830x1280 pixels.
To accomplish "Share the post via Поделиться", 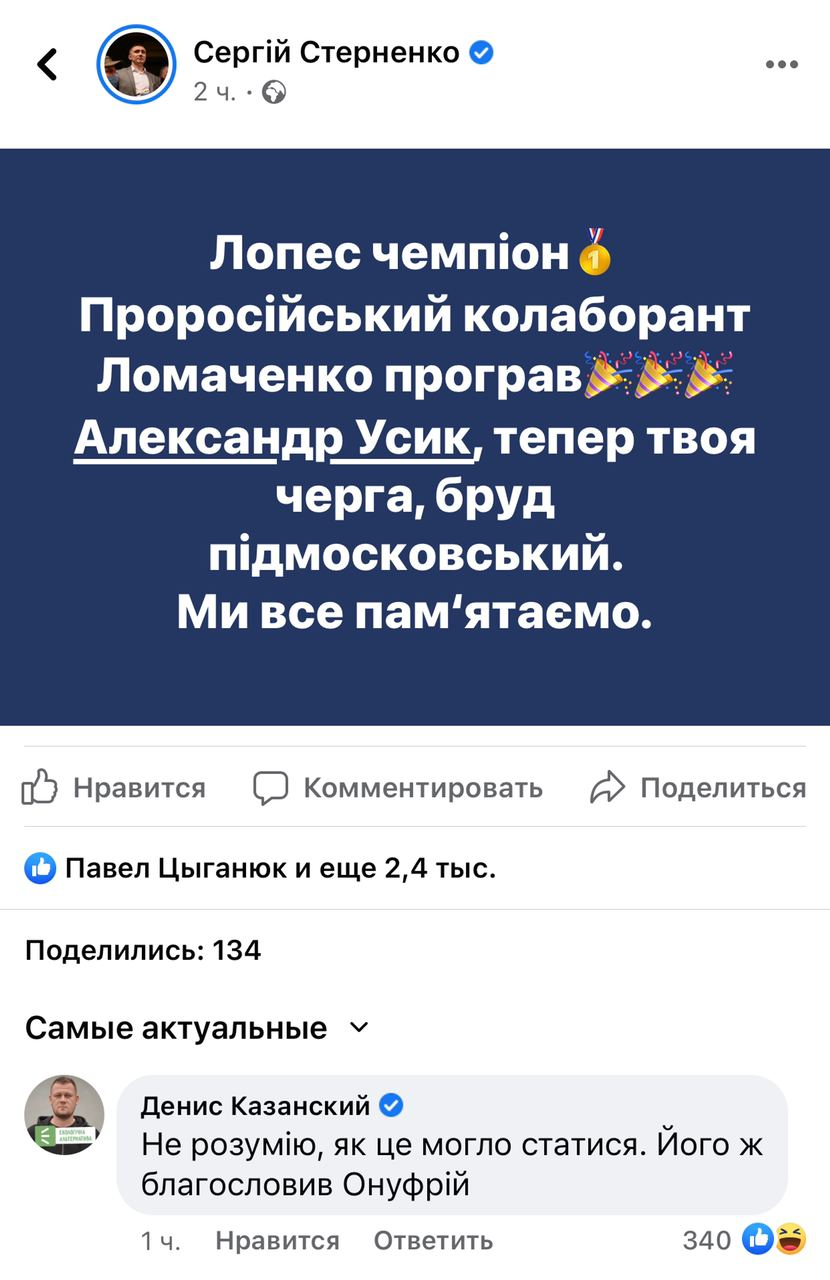I will click(698, 788).
